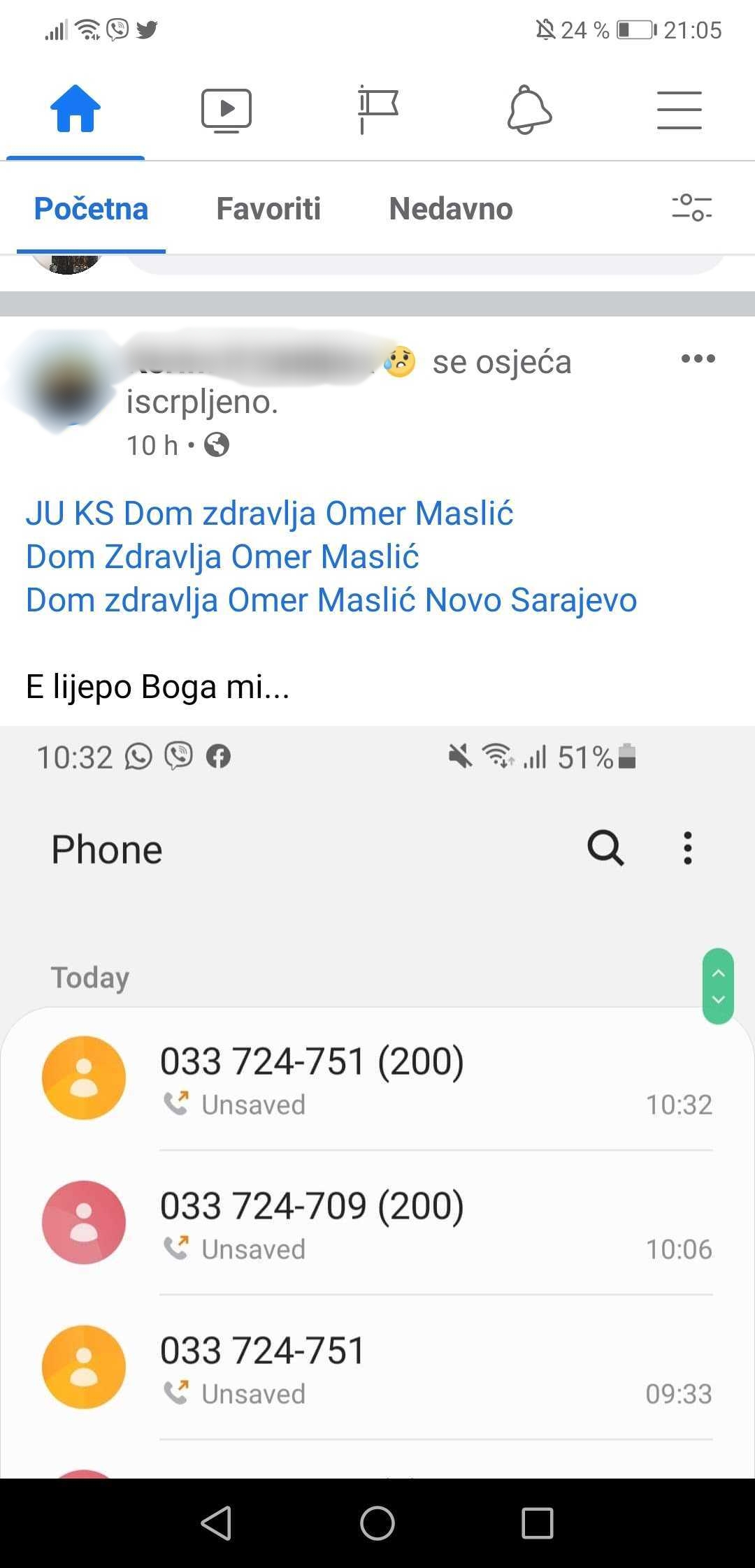Open the post's three-dot options menu
The image size is (755, 1568).
coord(698,359)
